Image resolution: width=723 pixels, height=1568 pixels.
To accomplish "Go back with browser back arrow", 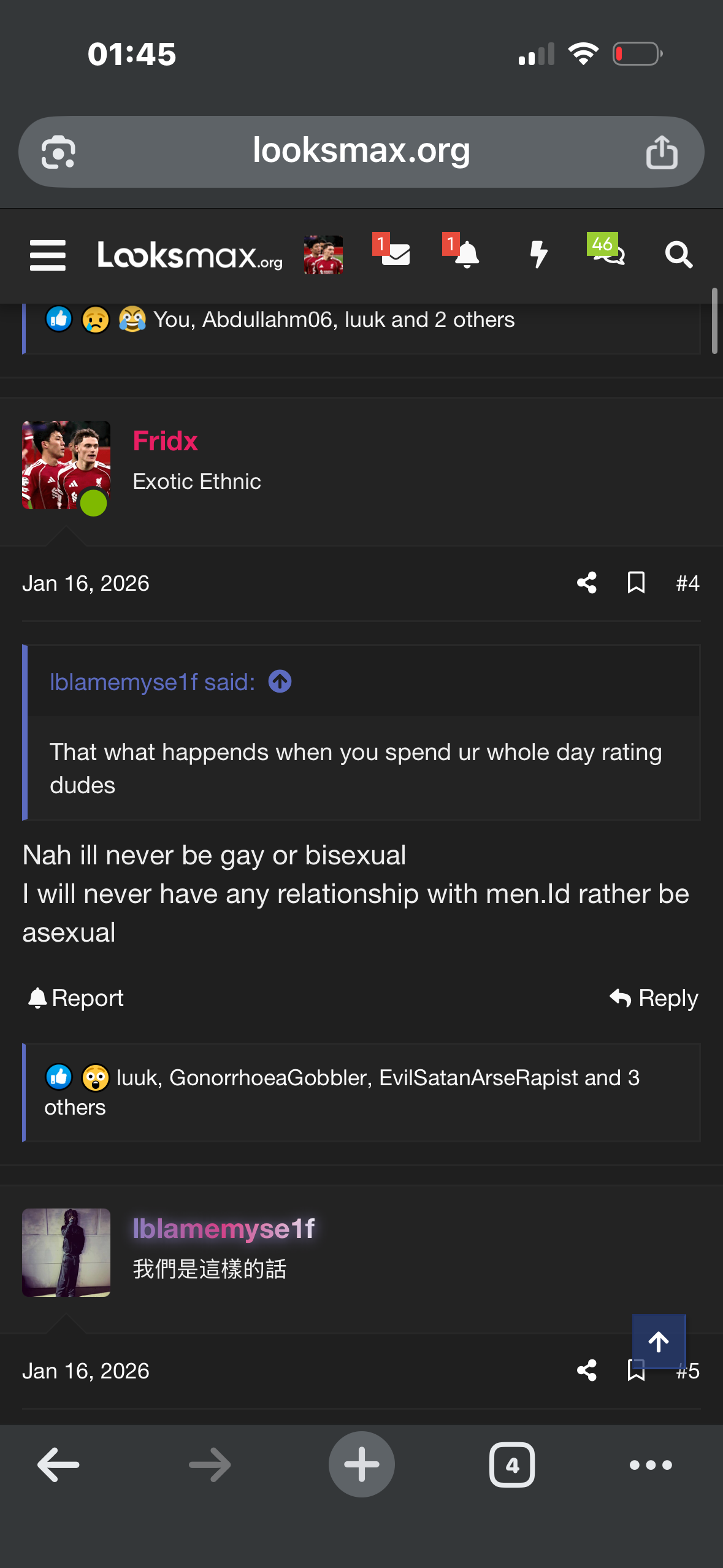I will [58, 1465].
